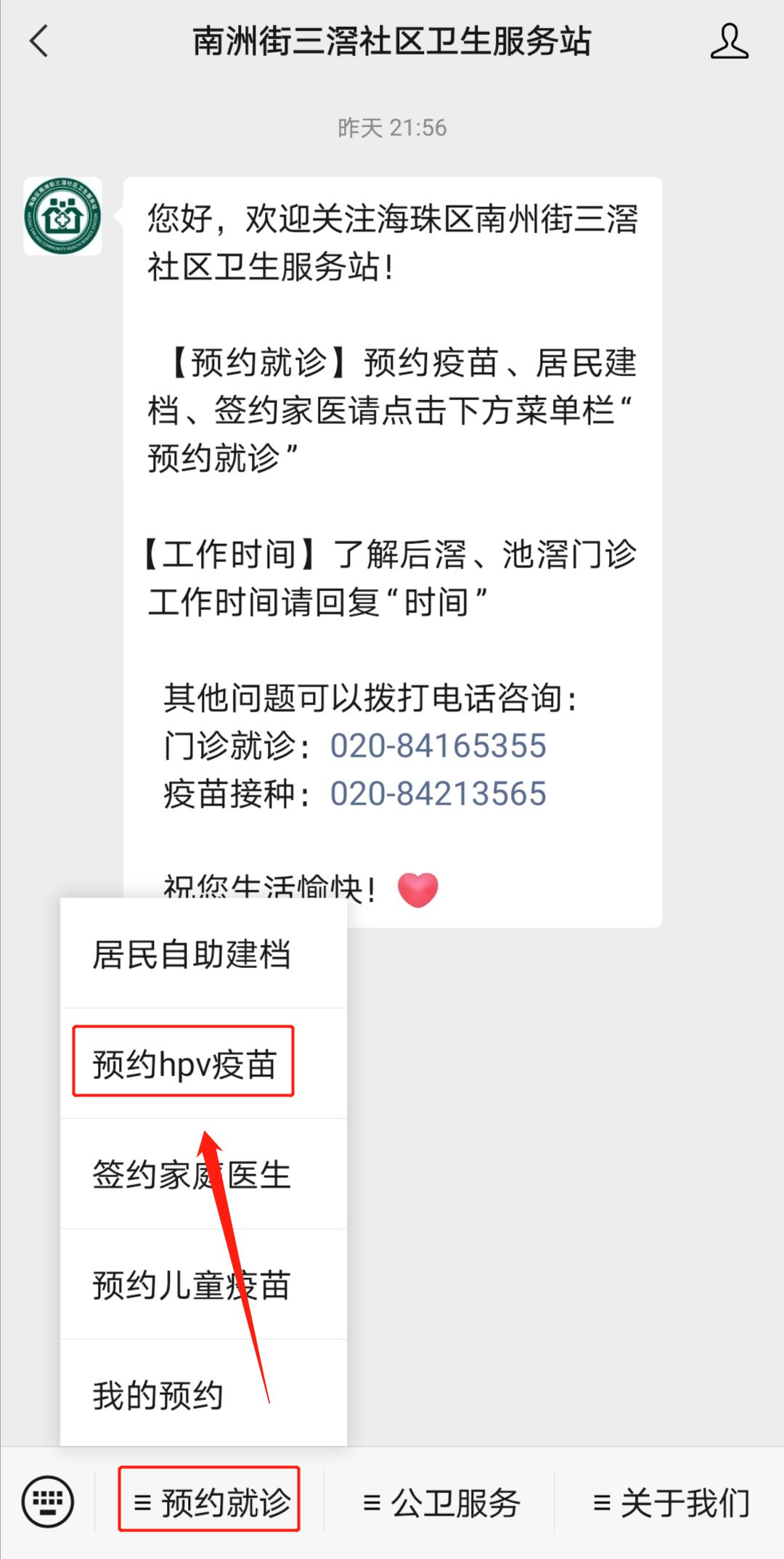This screenshot has width=784, height=1559.
Task: View 我的预约 appointments
Action: (x=158, y=1395)
